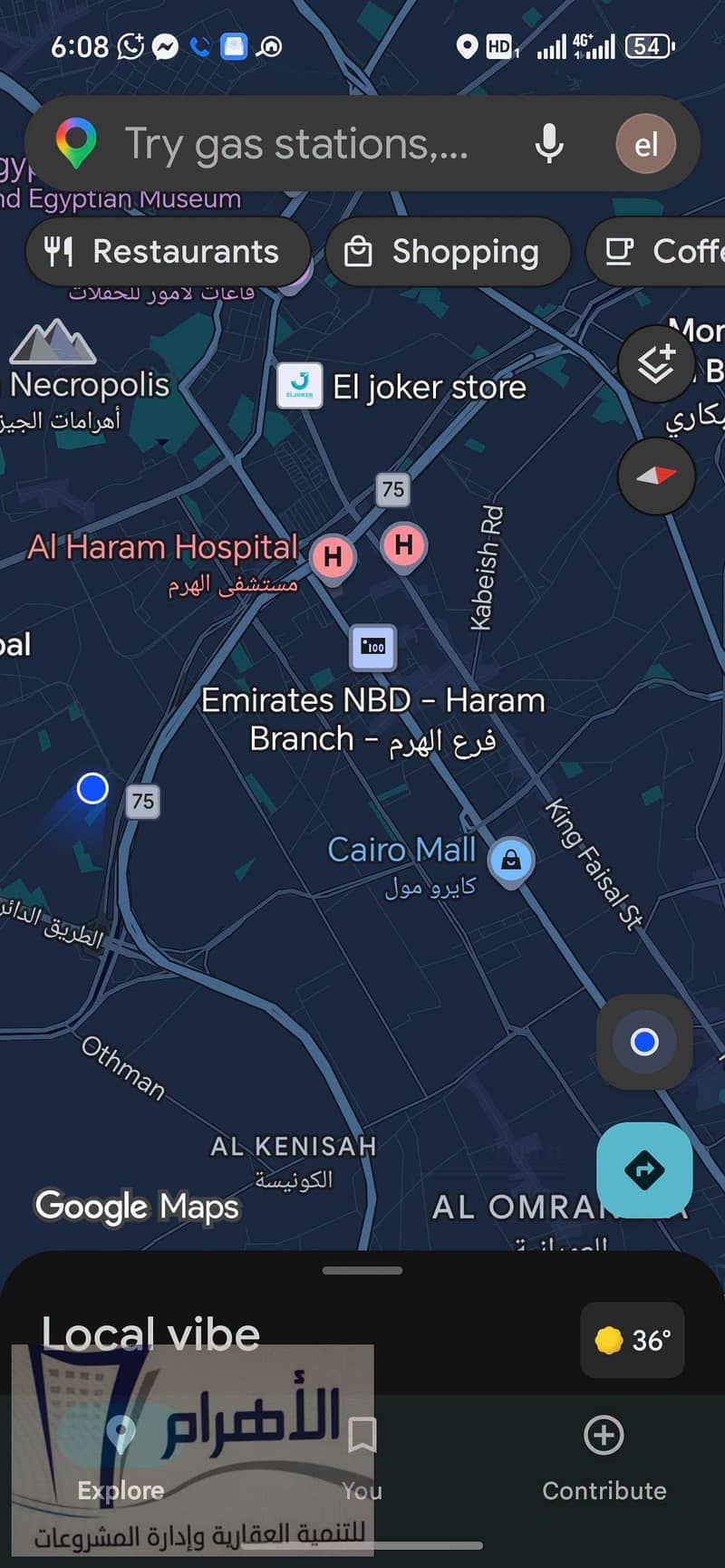The height and width of the screenshot is (1568, 725).
Task: Check the 36° weather chip
Action: (633, 1340)
